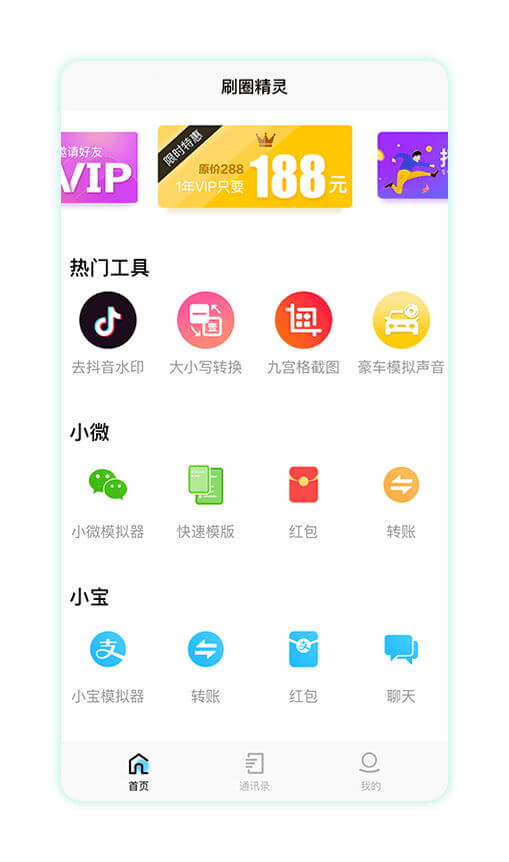
Task: Open the invite friends VIP banner
Action: pos(99,167)
